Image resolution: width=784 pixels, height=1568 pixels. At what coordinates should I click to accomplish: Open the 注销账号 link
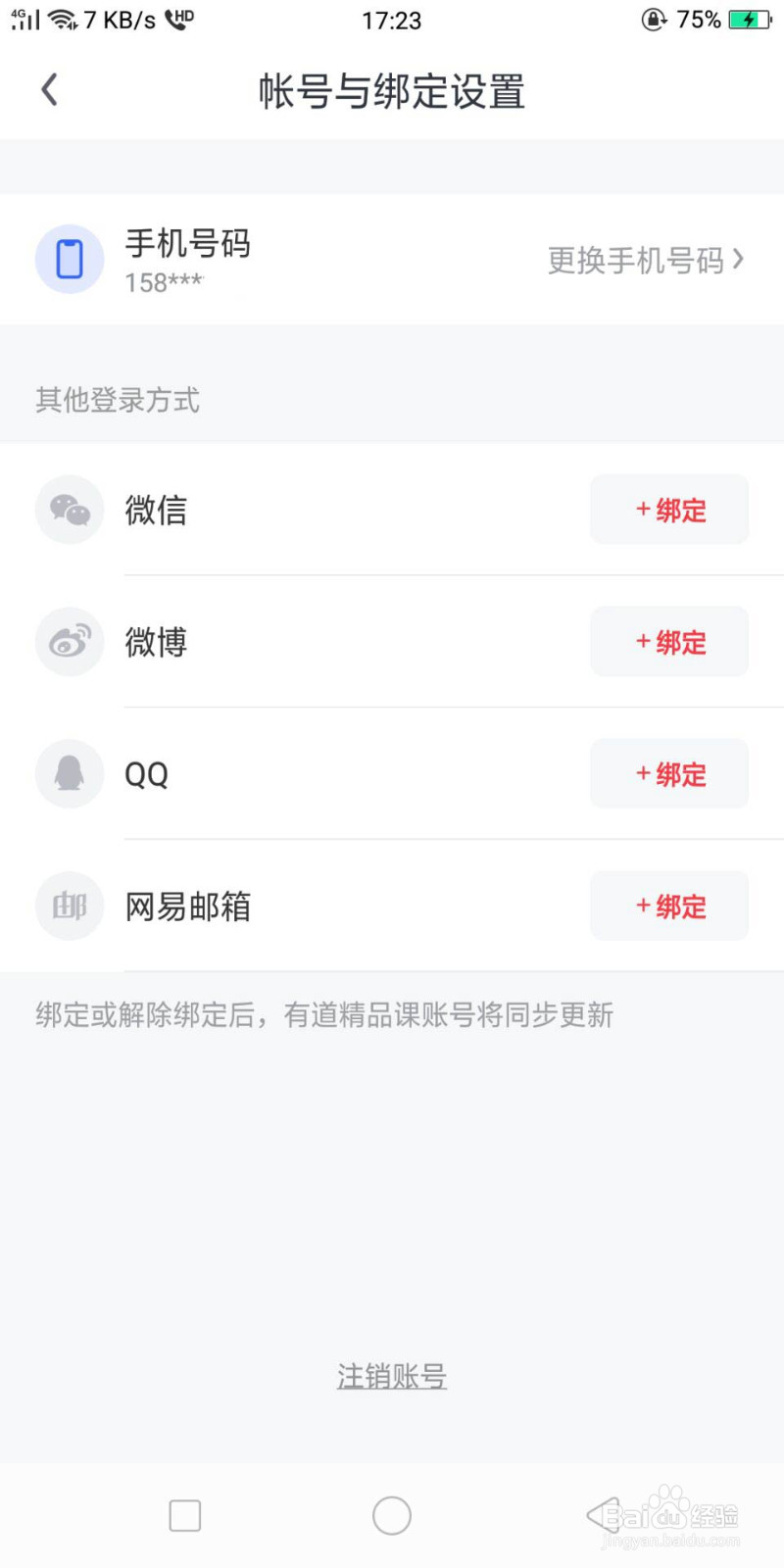coord(392,1376)
